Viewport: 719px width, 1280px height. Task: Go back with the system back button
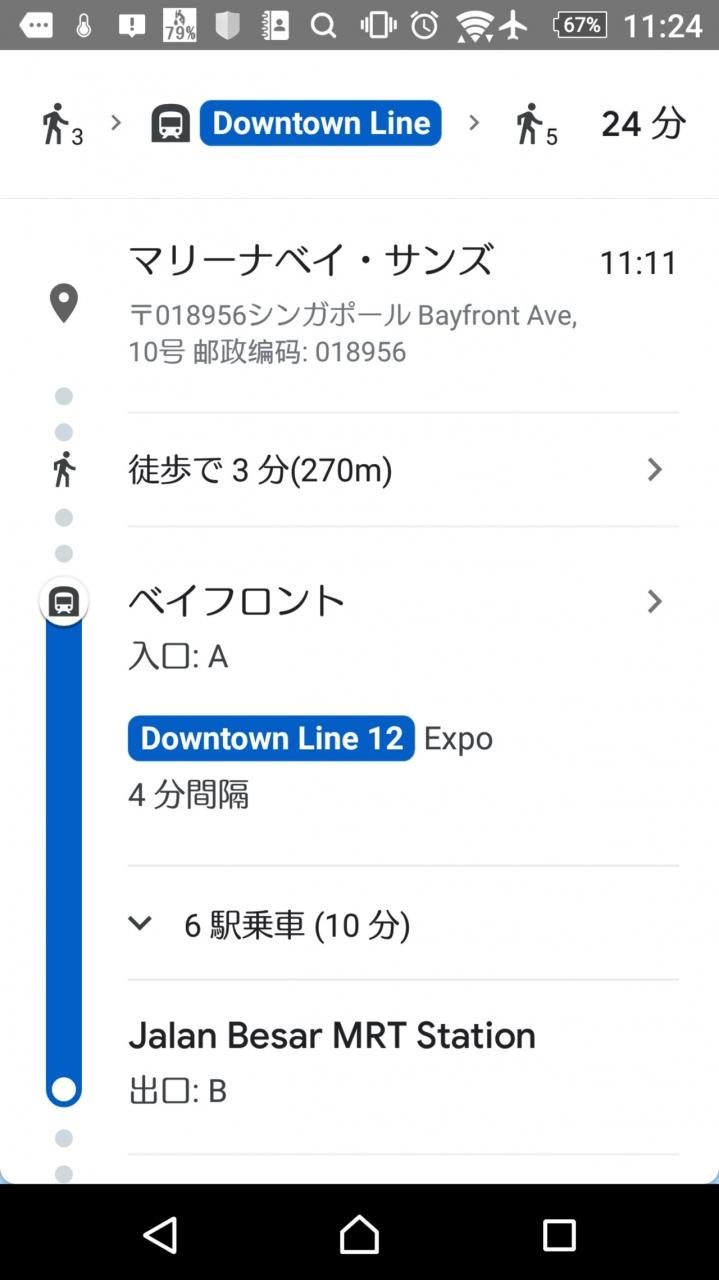pyautogui.click(x=160, y=1235)
